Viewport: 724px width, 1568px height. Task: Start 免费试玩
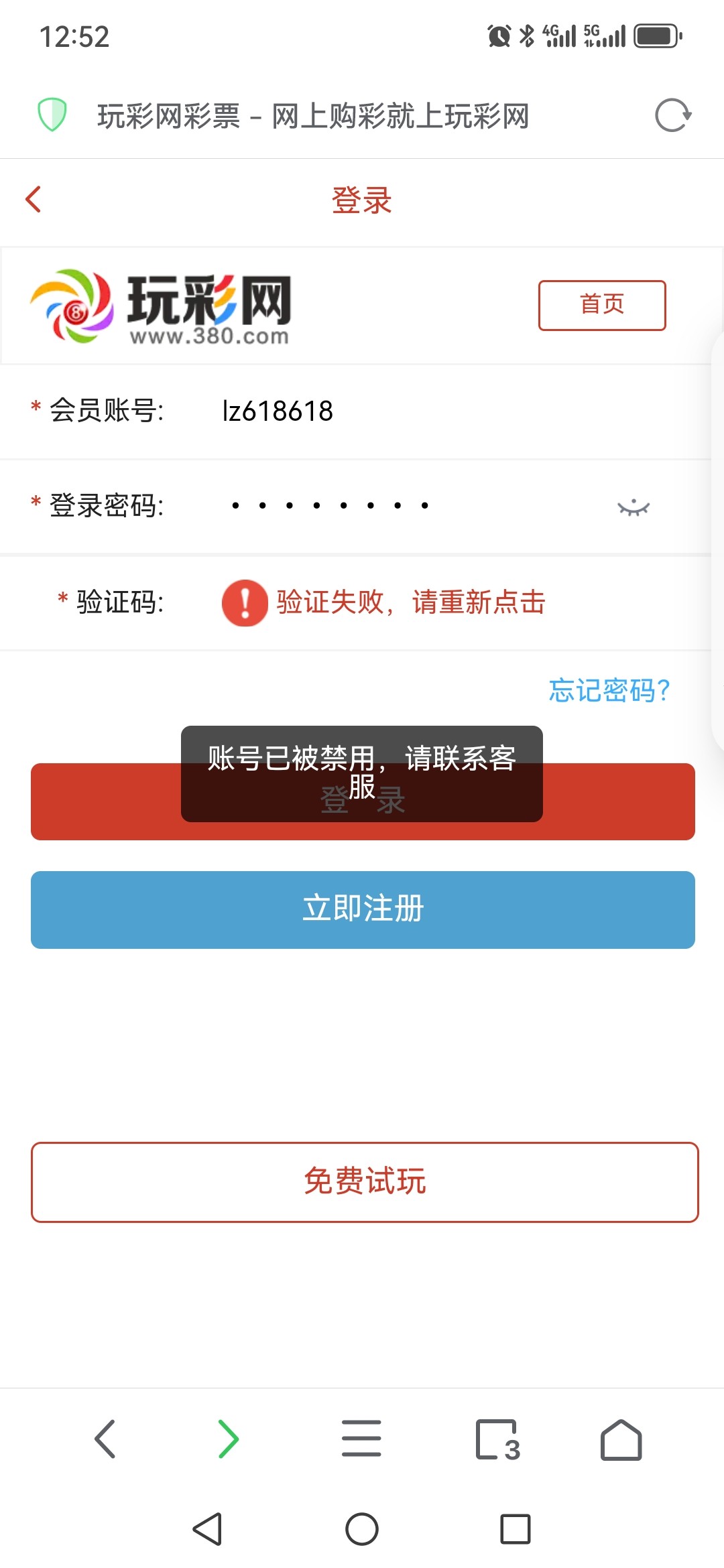point(364,1181)
